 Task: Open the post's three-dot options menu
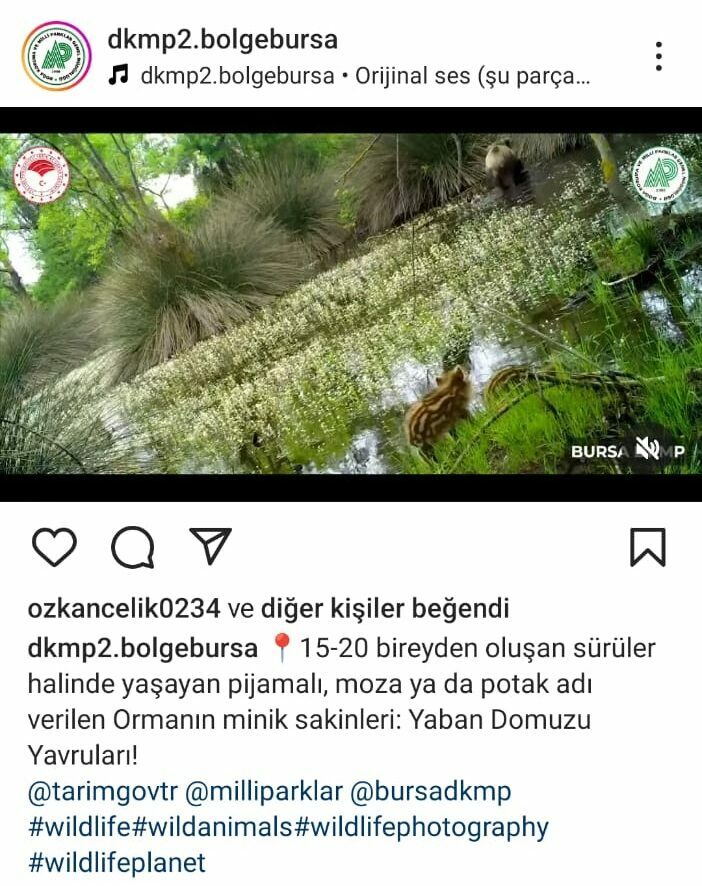click(658, 56)
